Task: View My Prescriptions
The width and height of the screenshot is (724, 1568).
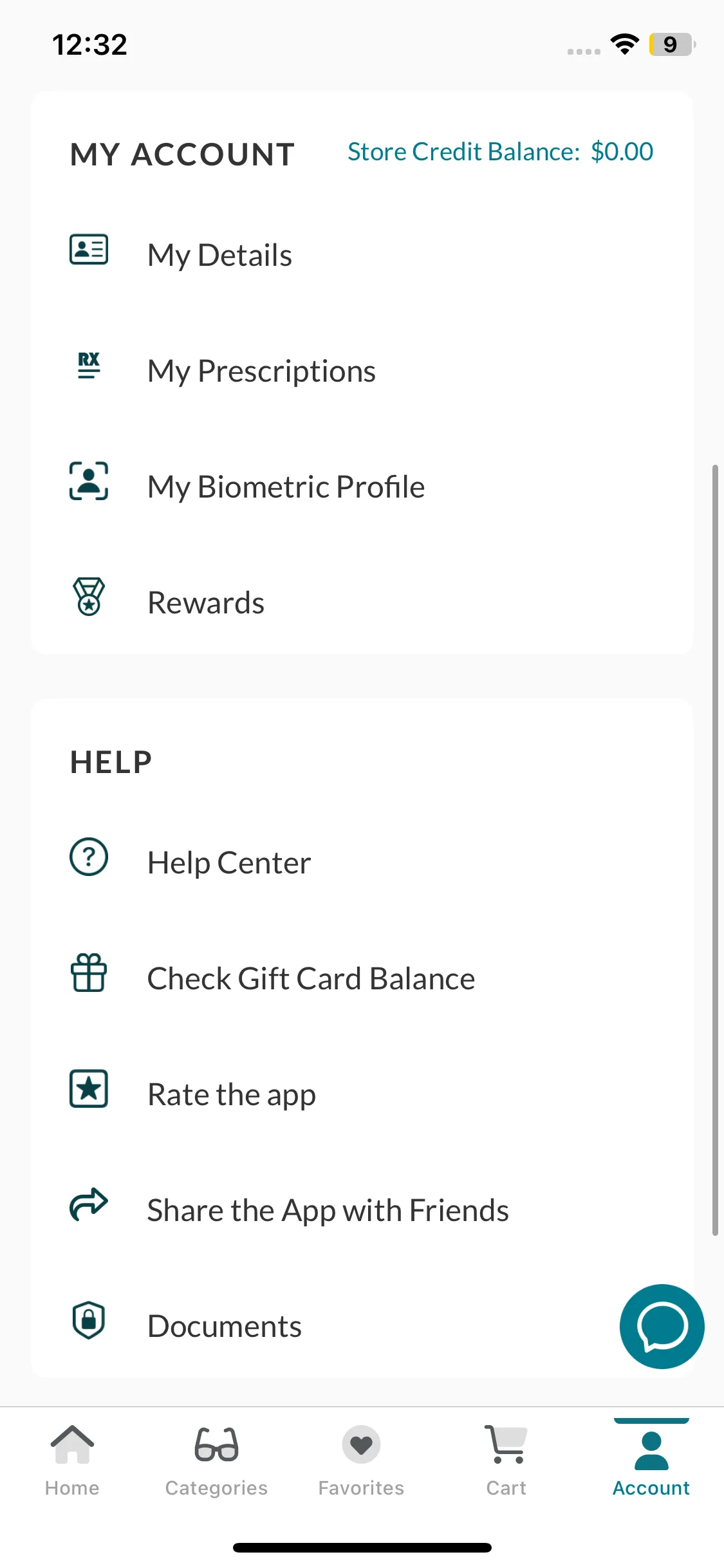Action: point(261,371)
